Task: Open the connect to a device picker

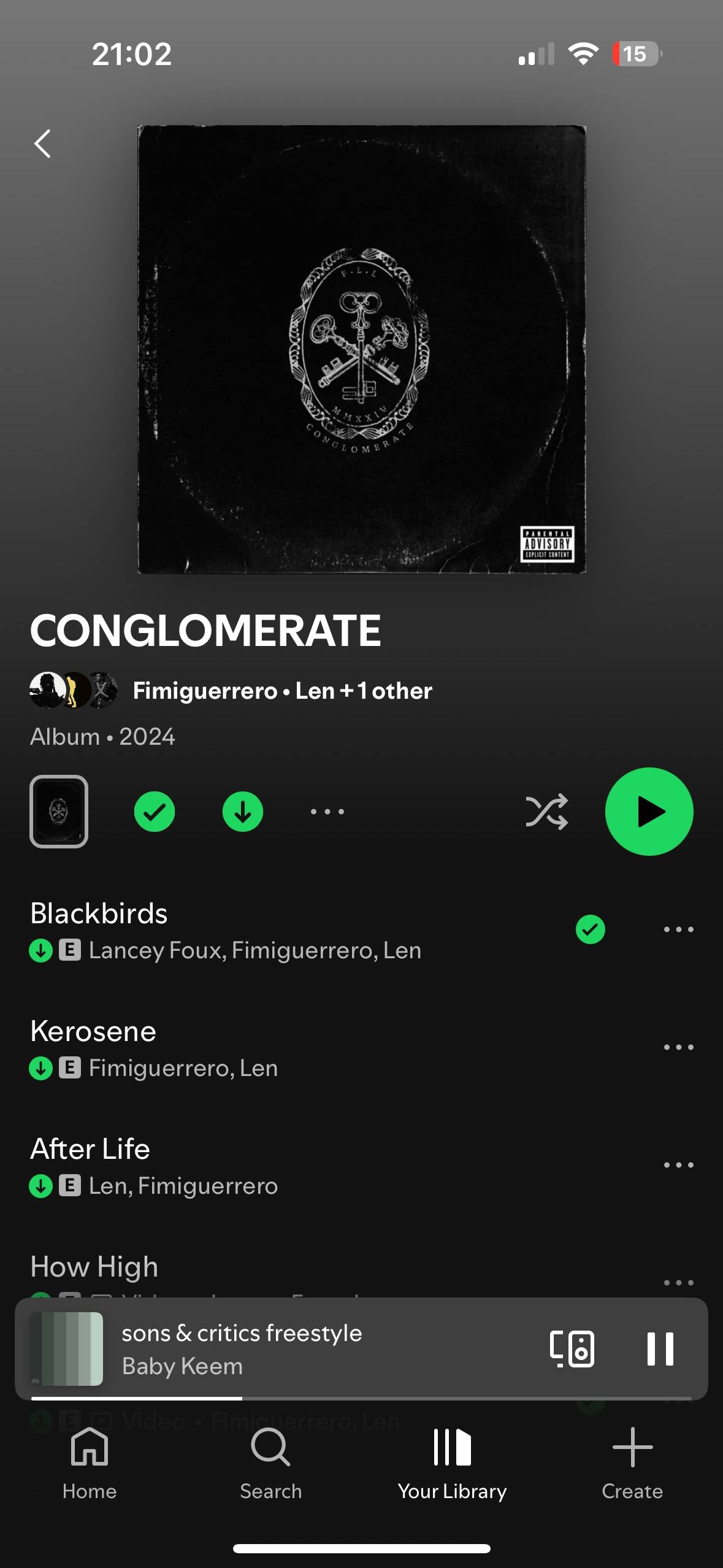Action: 572,1348
